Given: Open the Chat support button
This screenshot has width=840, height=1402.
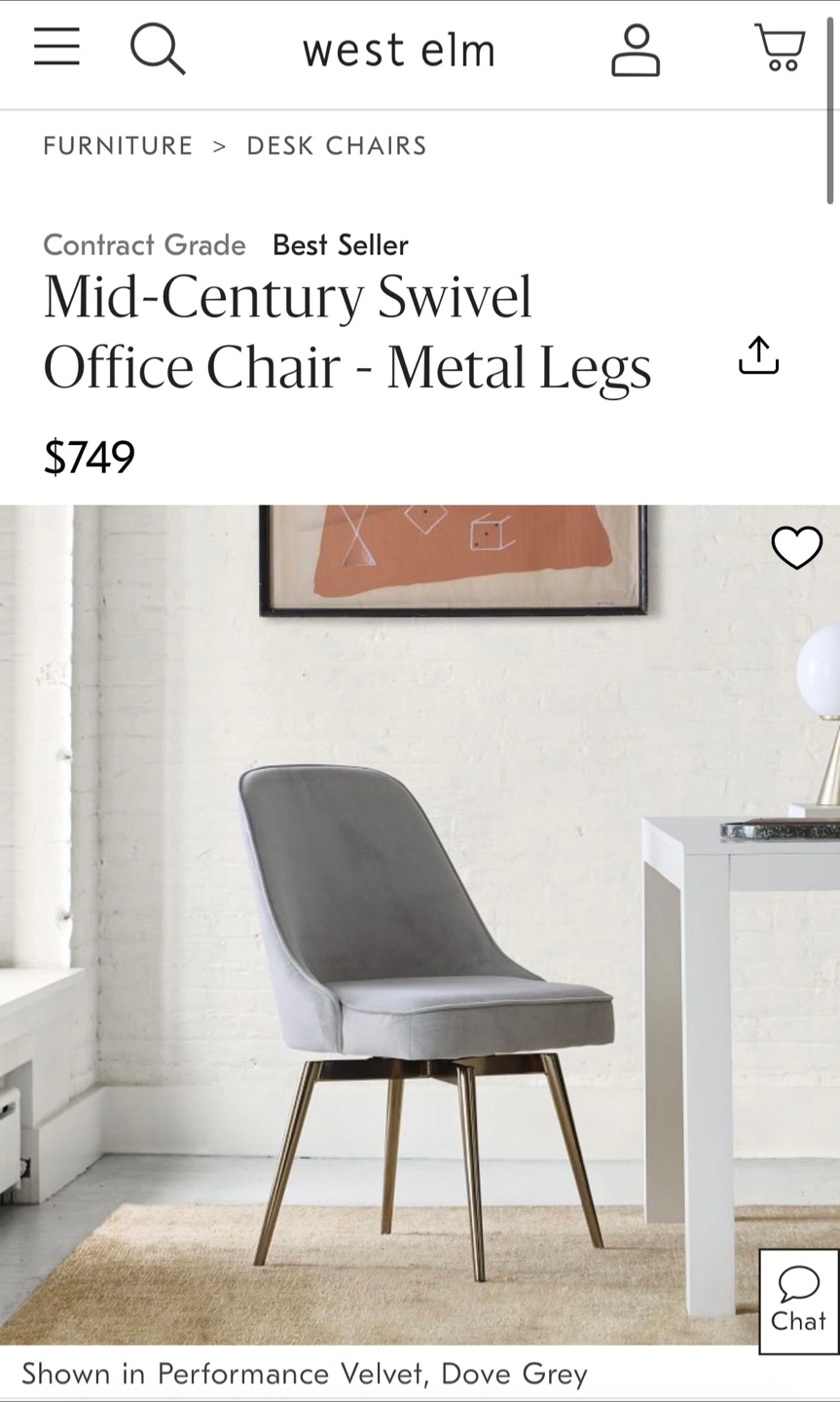Looking at the screenshot, I should click(798, 1302).
